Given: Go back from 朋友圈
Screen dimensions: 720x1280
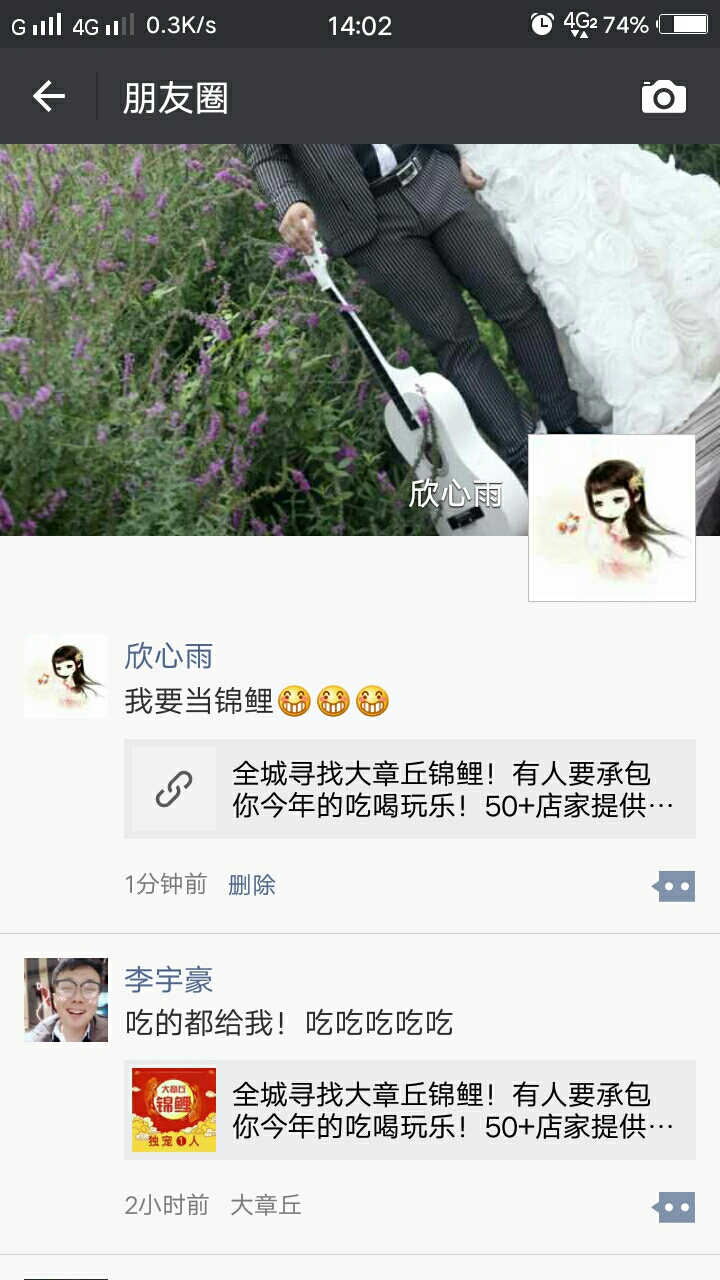Looking at the screenshot, I should click(x=48, y=97).
